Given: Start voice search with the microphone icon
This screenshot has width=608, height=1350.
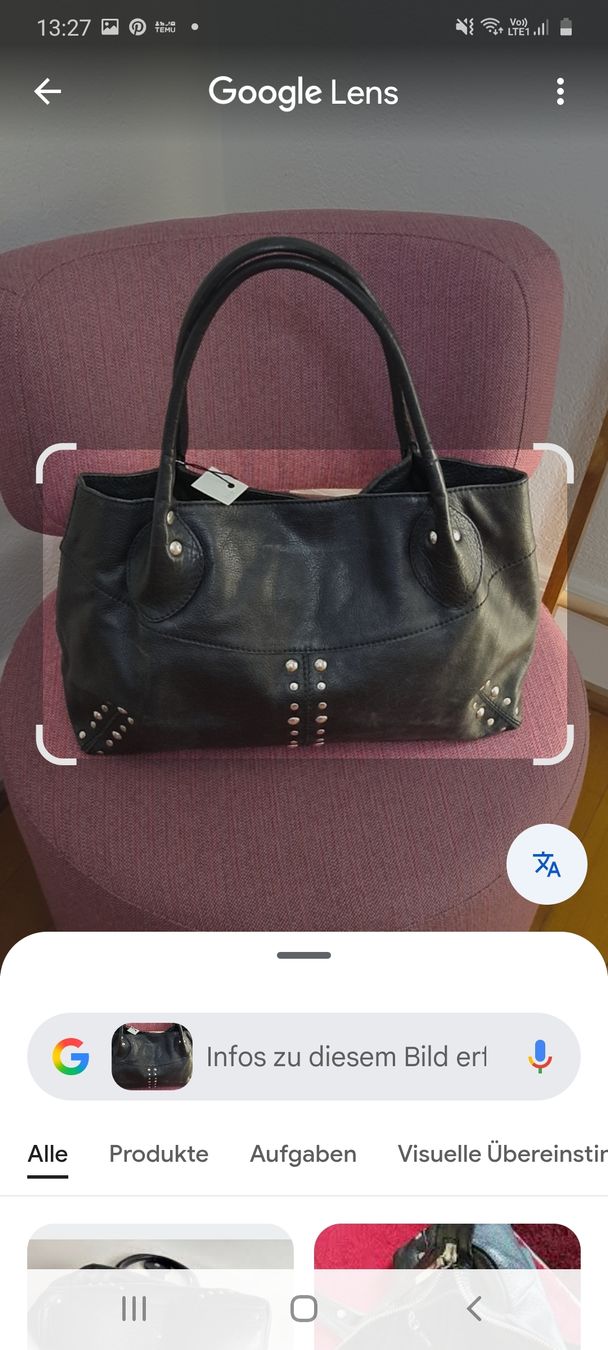Looking at the screenshot, I should [x=540, y=1056].
